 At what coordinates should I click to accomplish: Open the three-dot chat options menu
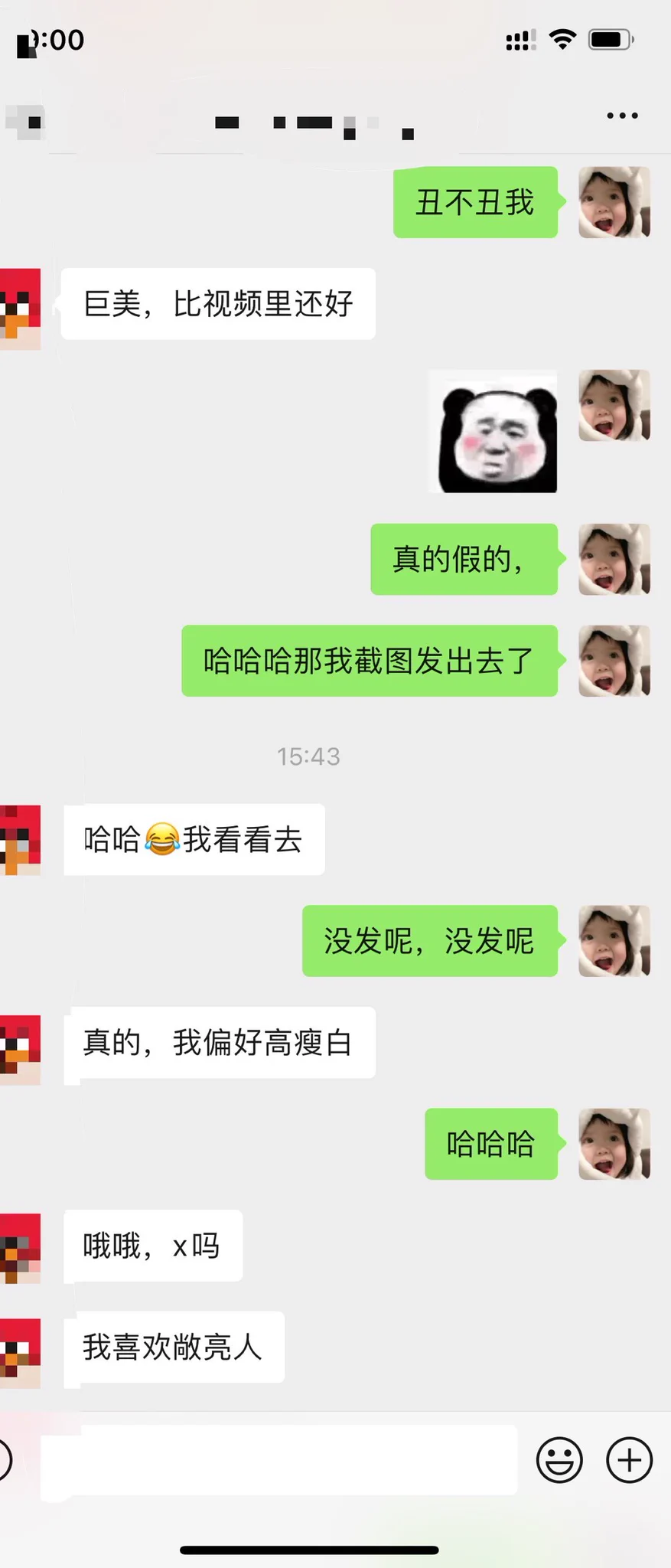point(621,116)
